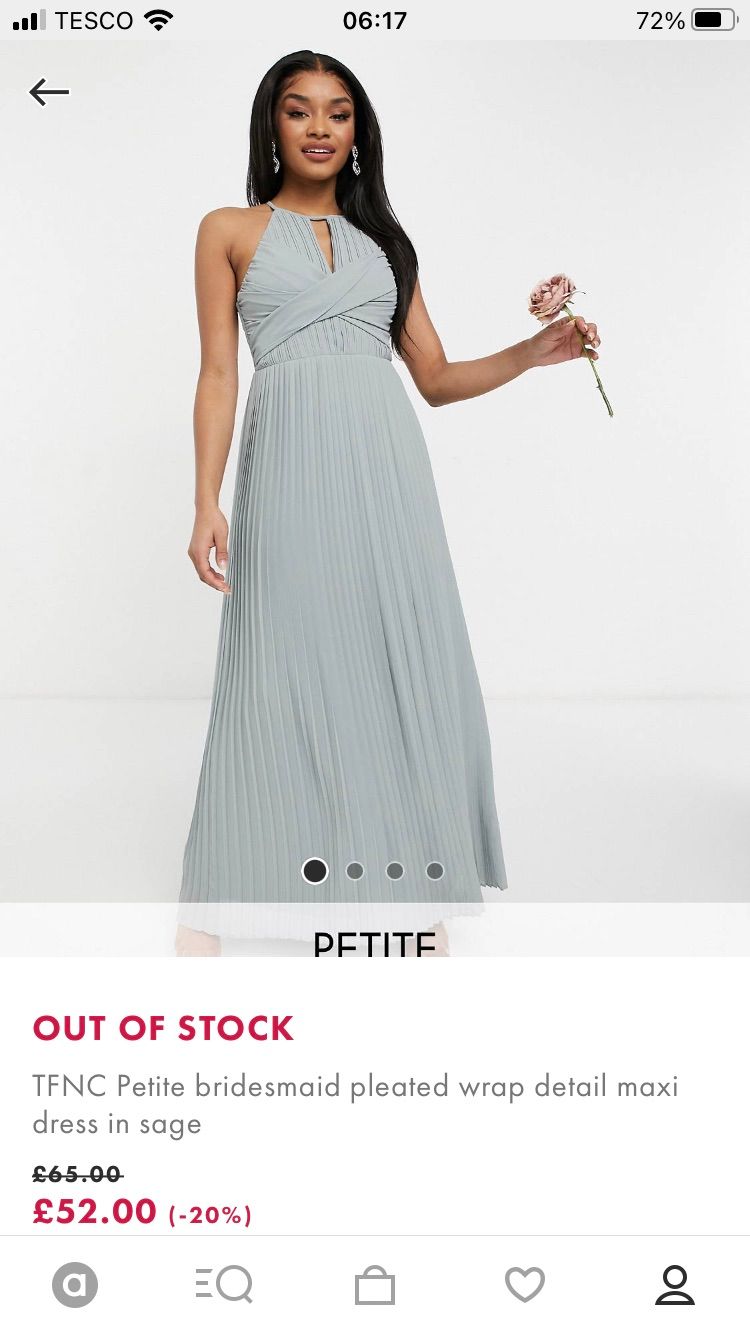This screenshot has height=1334, width=750.
Task: Open the ASOS home tab
Action: tap(75, 1285)
